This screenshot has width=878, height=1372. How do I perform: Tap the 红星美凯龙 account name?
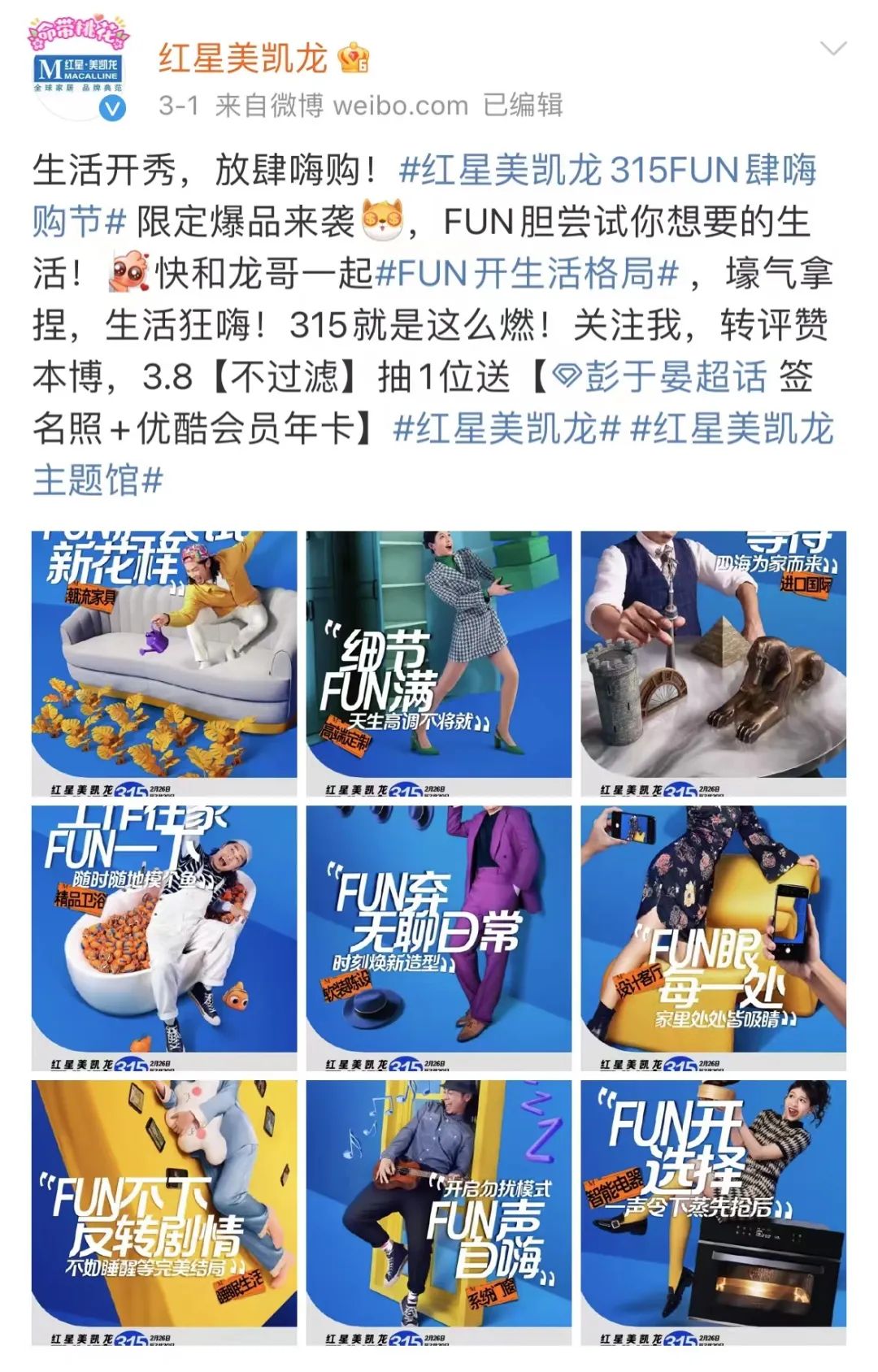242,59
